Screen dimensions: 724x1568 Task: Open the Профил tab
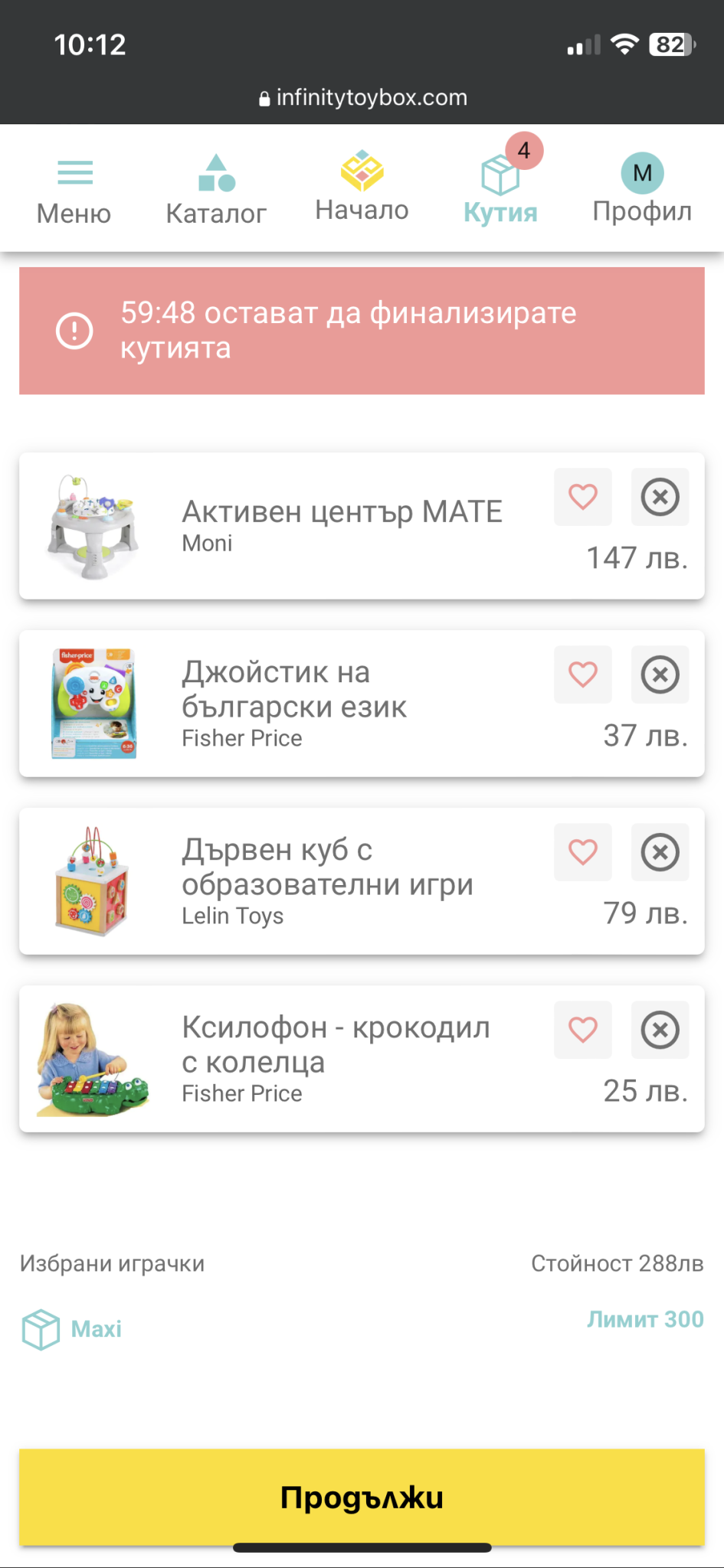642,190
